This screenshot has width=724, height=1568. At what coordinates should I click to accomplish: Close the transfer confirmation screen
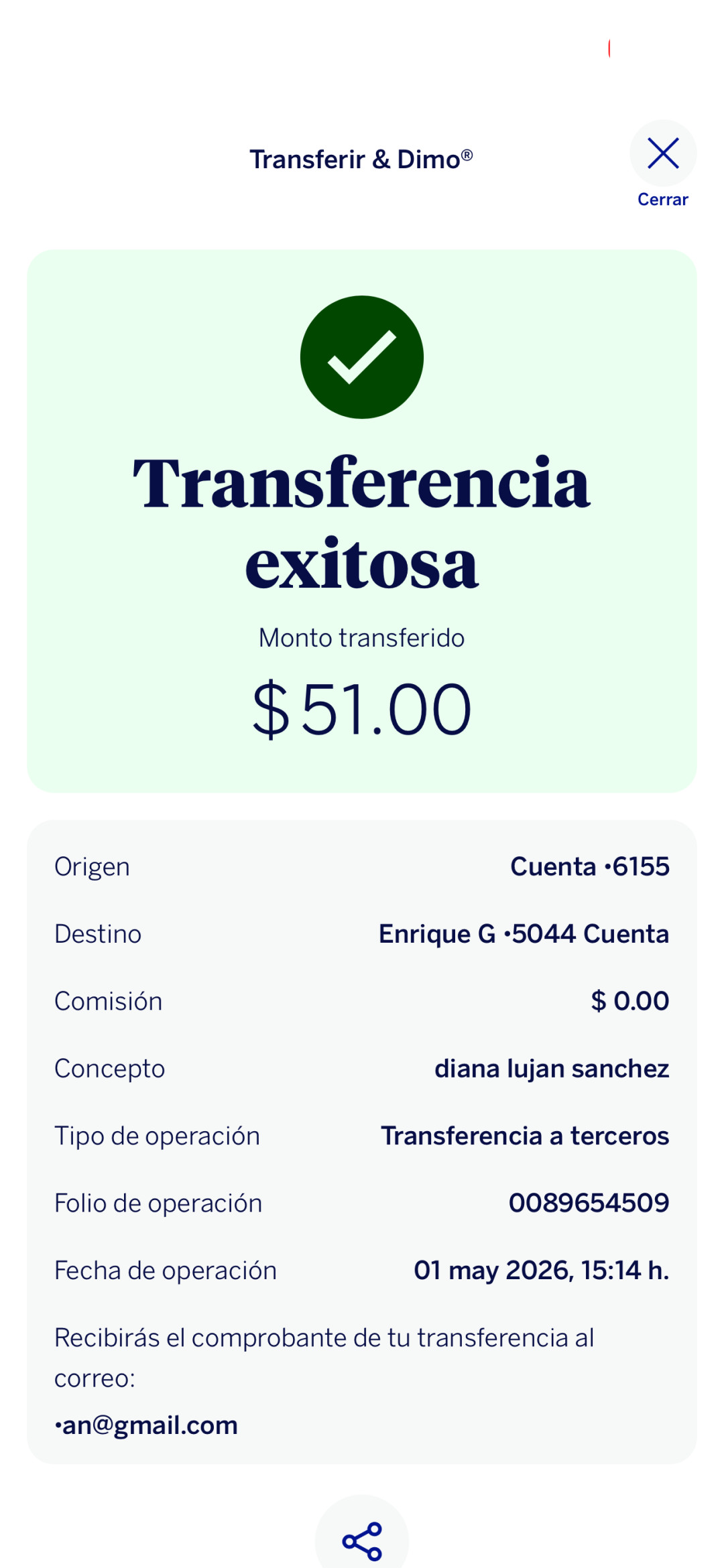(663, 153)
